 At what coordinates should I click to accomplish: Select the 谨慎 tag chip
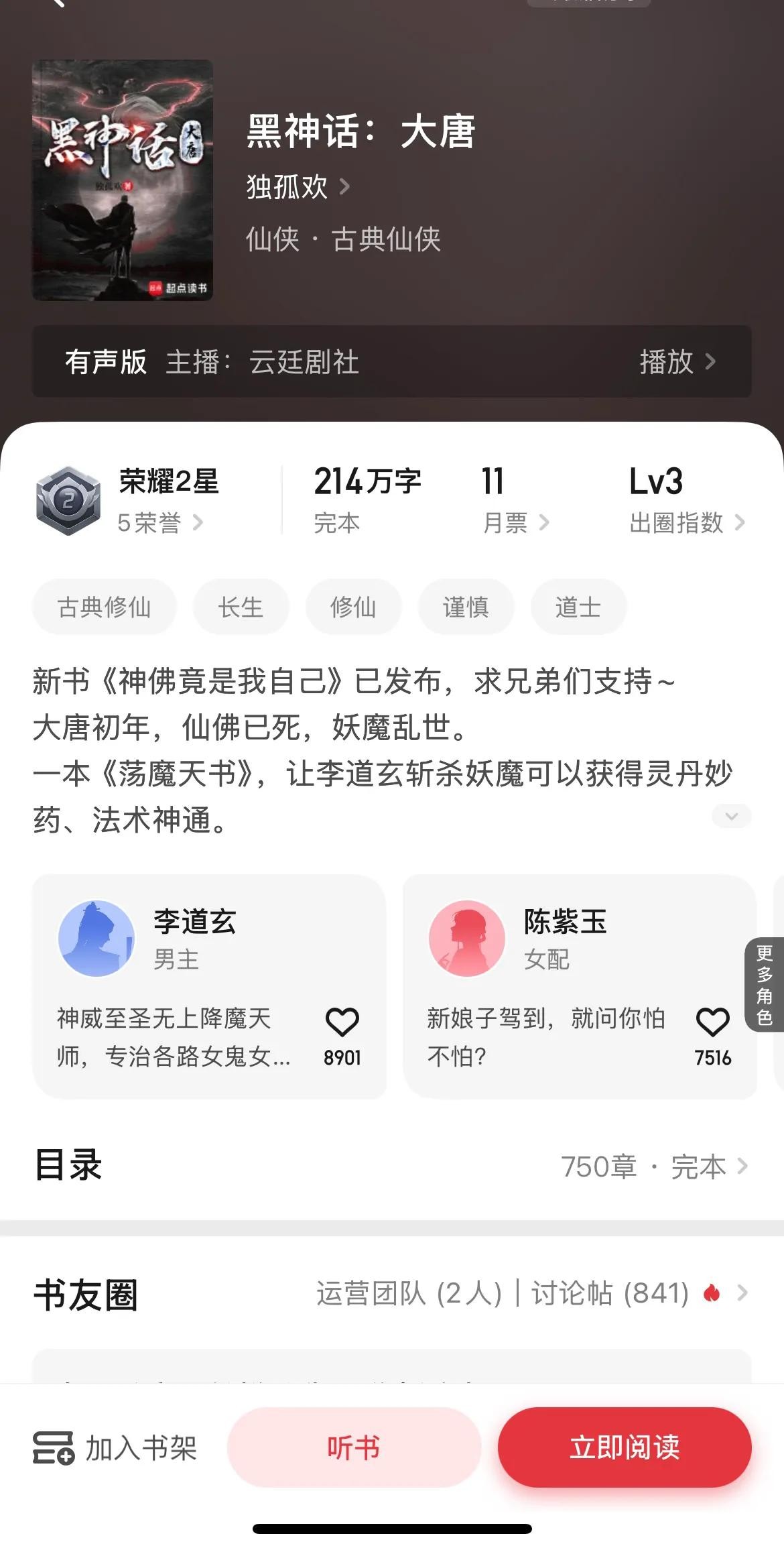pos(466,607)
